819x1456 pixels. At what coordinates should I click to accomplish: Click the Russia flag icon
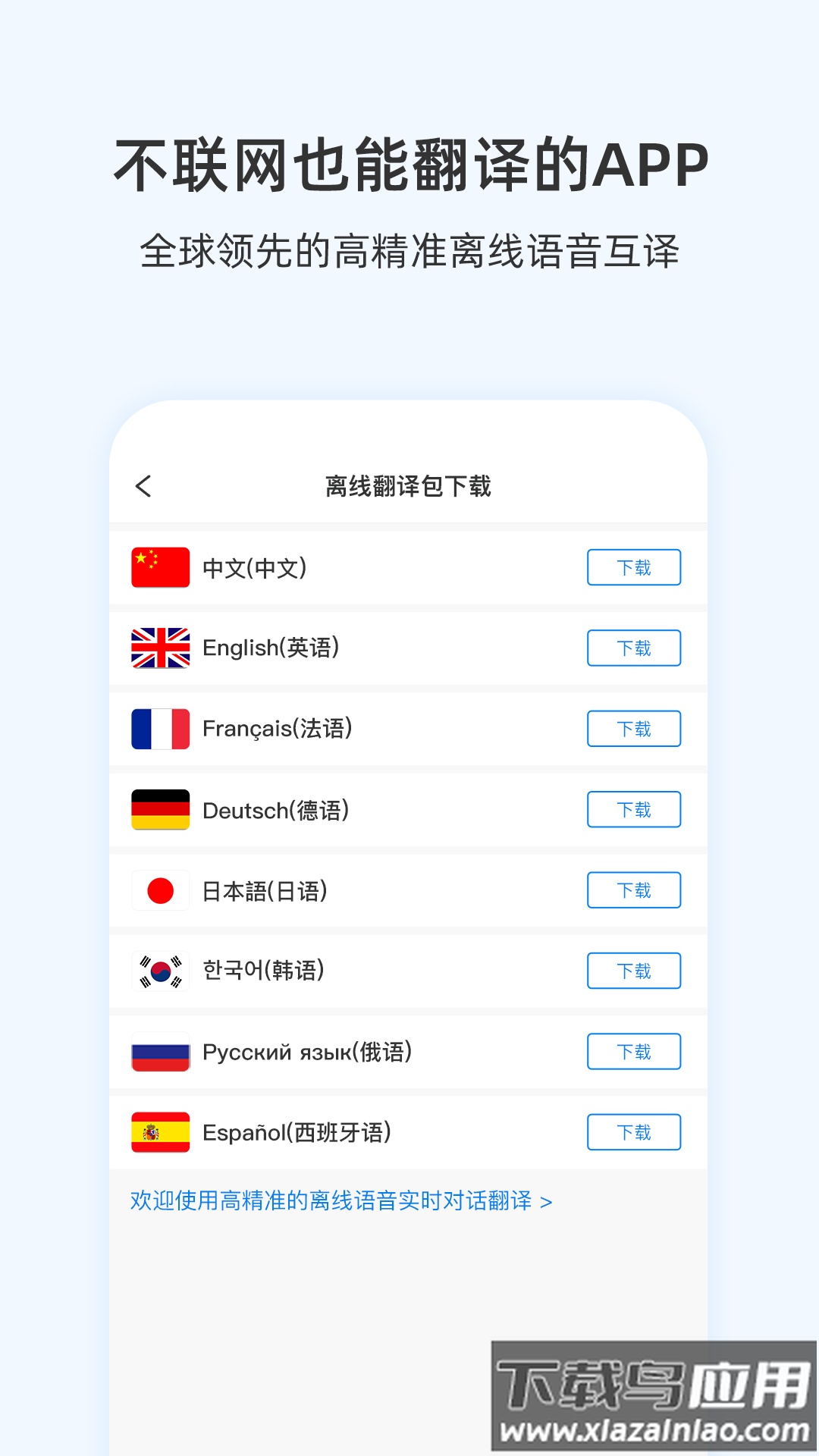(x=160, y=1052)
